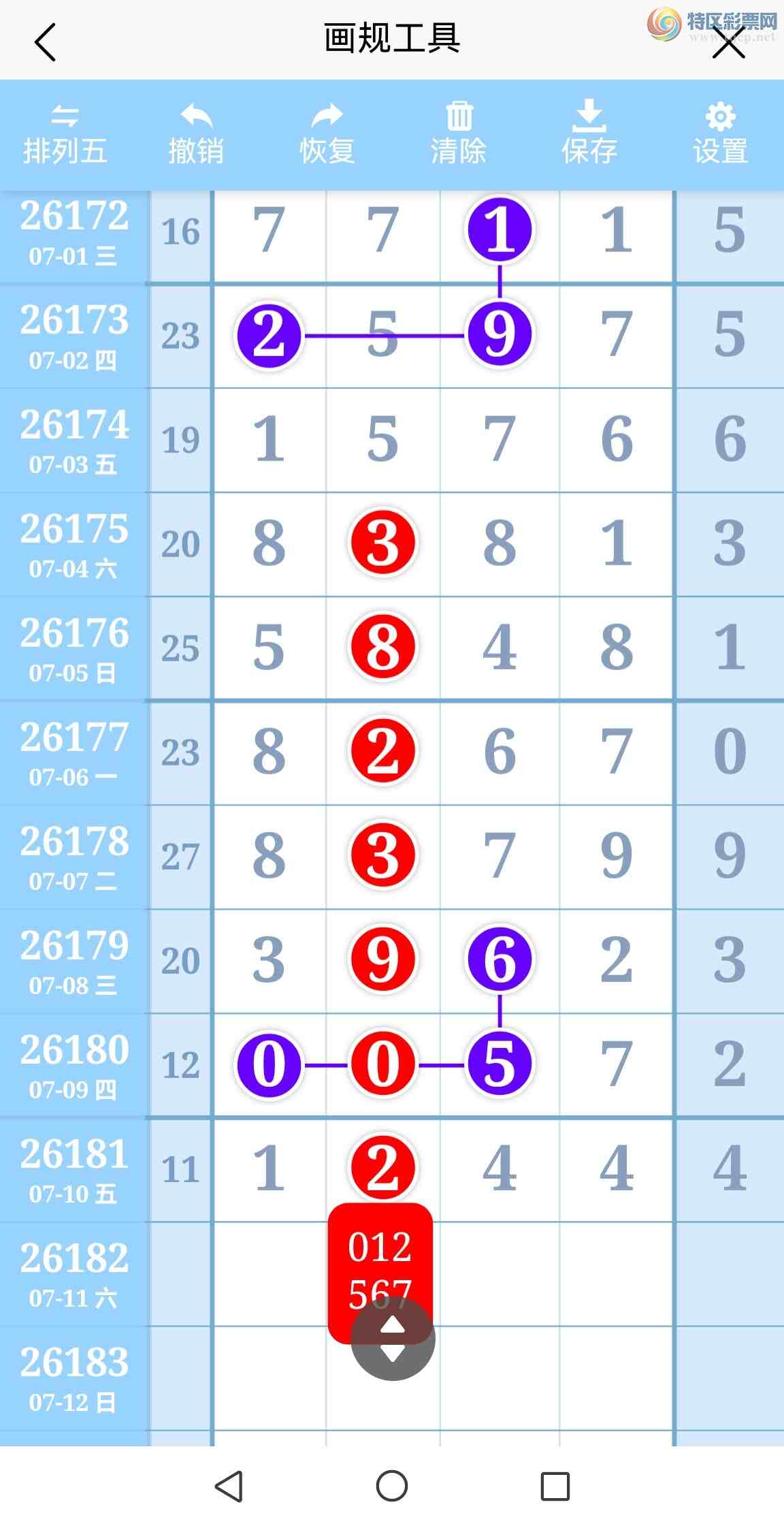Screen dimensions: 784x1526
Task: Clear all marks with 清除
Action: pyautogui.click(x=459, y=135)
